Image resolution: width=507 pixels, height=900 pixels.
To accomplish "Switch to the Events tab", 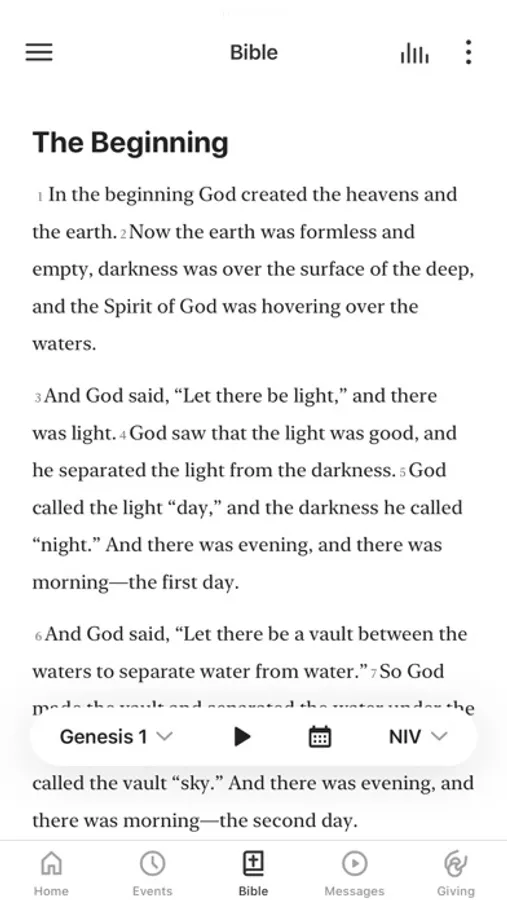I will [x=152, y=874].
